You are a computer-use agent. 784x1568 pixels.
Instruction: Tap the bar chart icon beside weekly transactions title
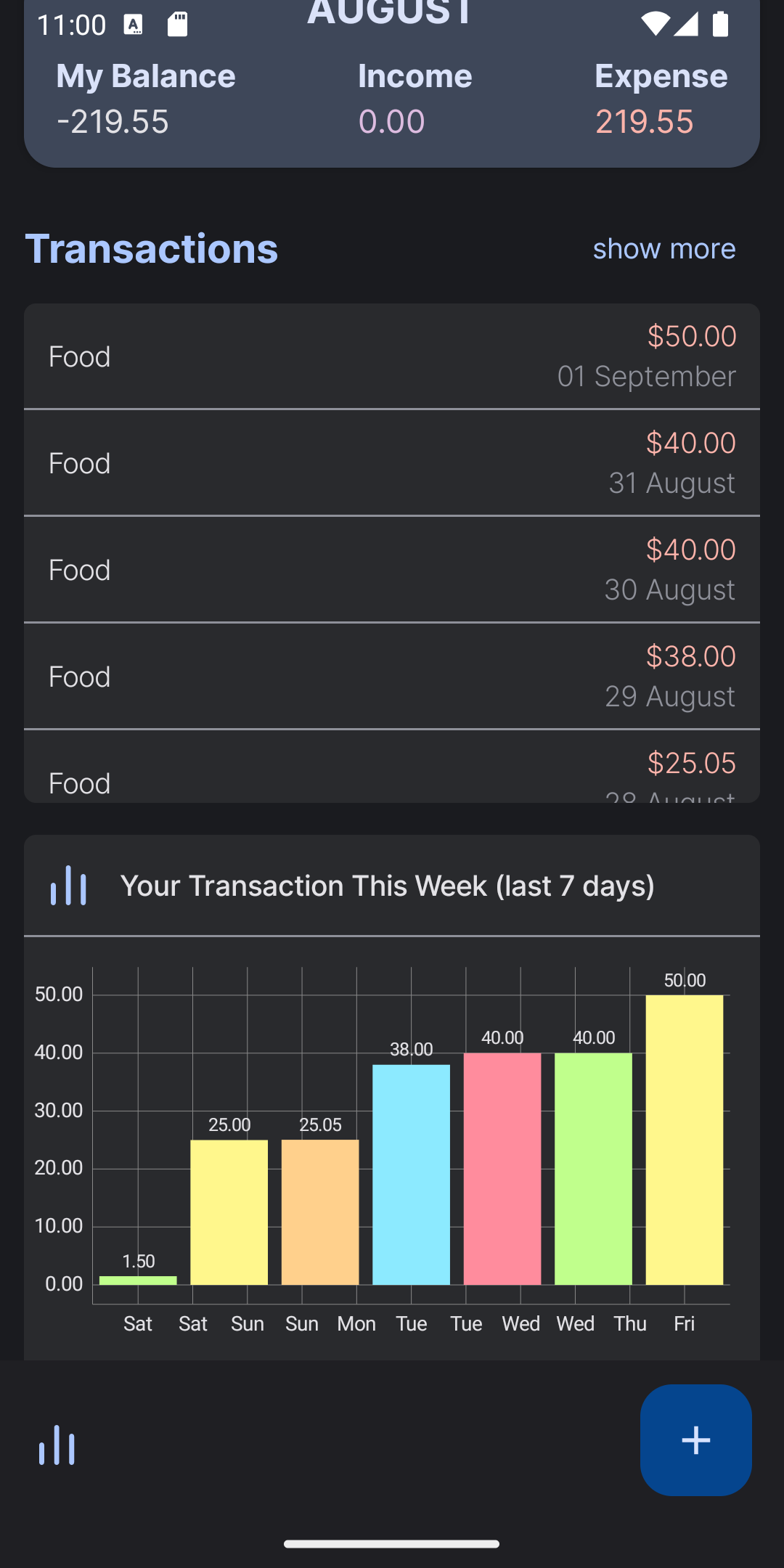(x=69, y=886)
